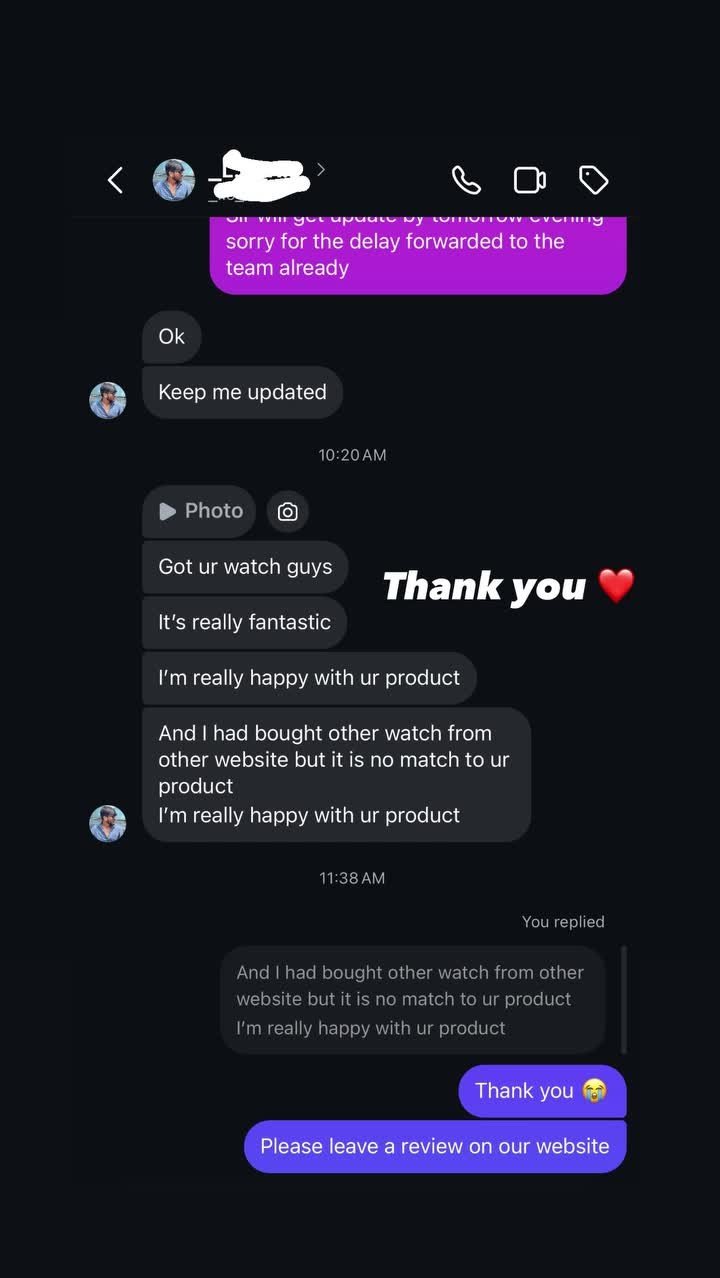Open the tag icon in the header
720x1278 pixels.
(594, 180)
